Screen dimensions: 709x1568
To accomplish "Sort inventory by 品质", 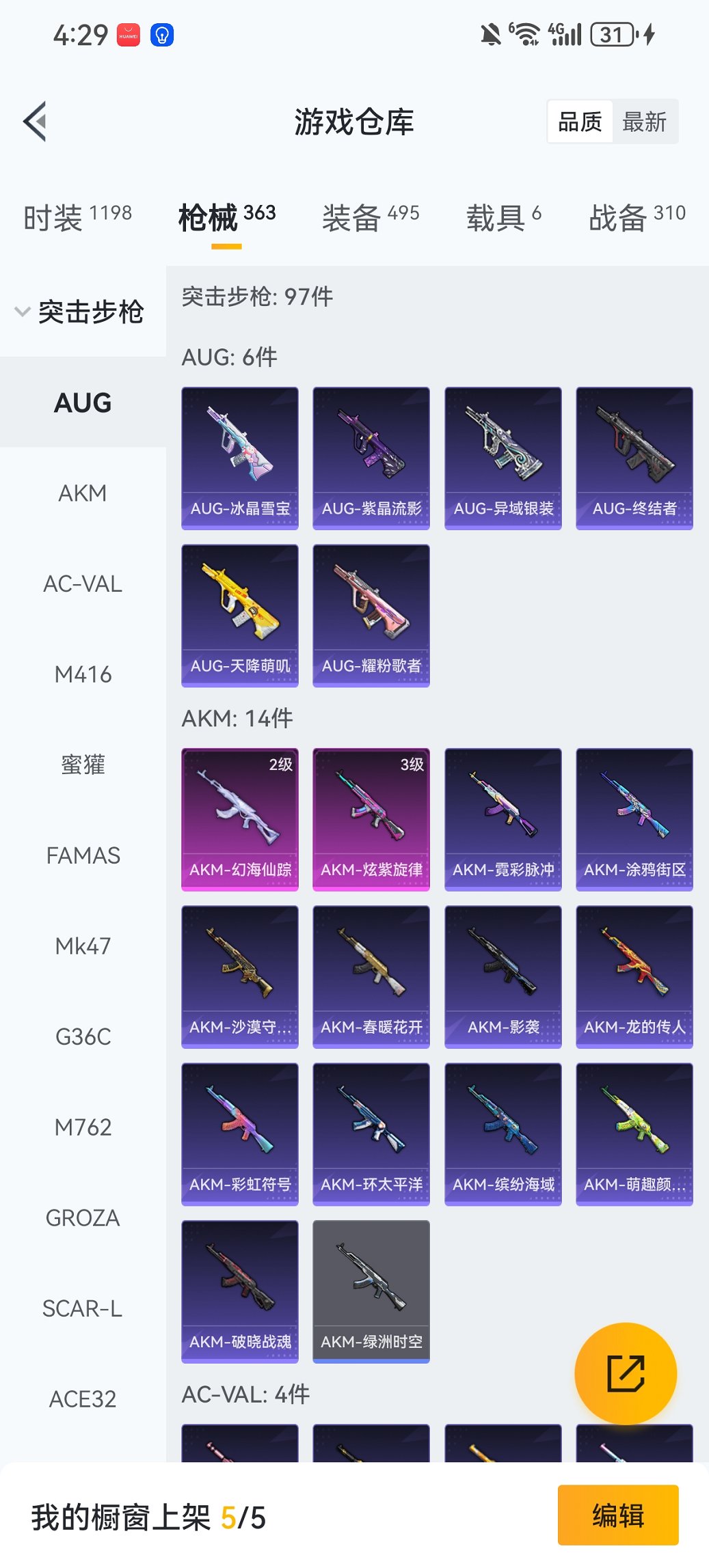I will click(x=580, y=122).
